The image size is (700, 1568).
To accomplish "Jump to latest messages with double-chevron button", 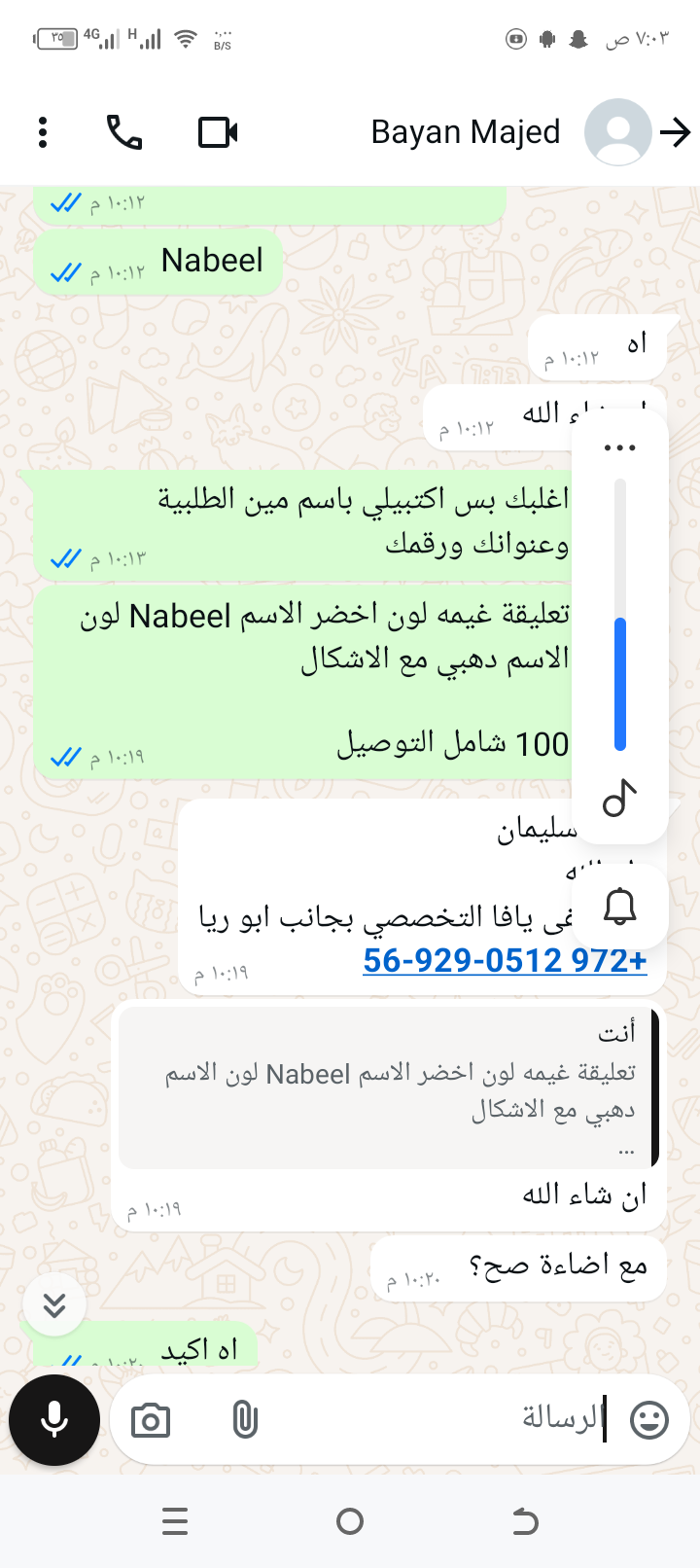I will click(54, 1305).
